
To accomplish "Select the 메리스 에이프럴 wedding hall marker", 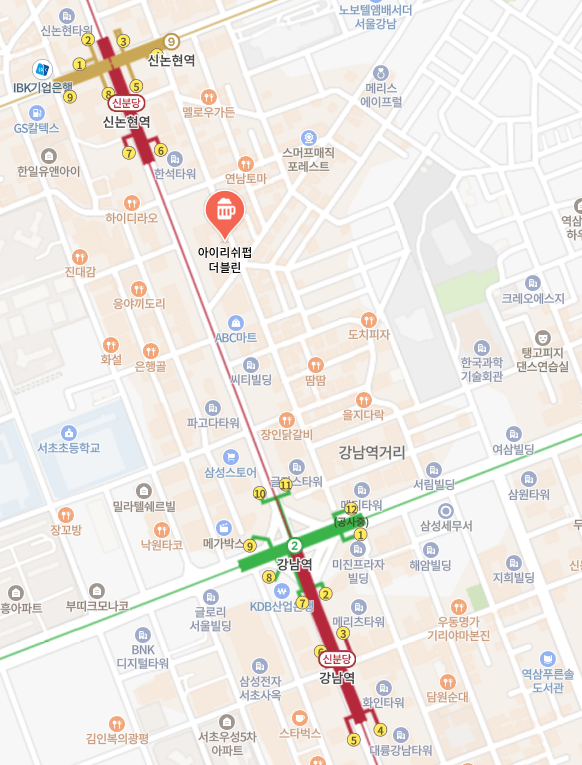I will pyautogui.click(x=381, y=73).
